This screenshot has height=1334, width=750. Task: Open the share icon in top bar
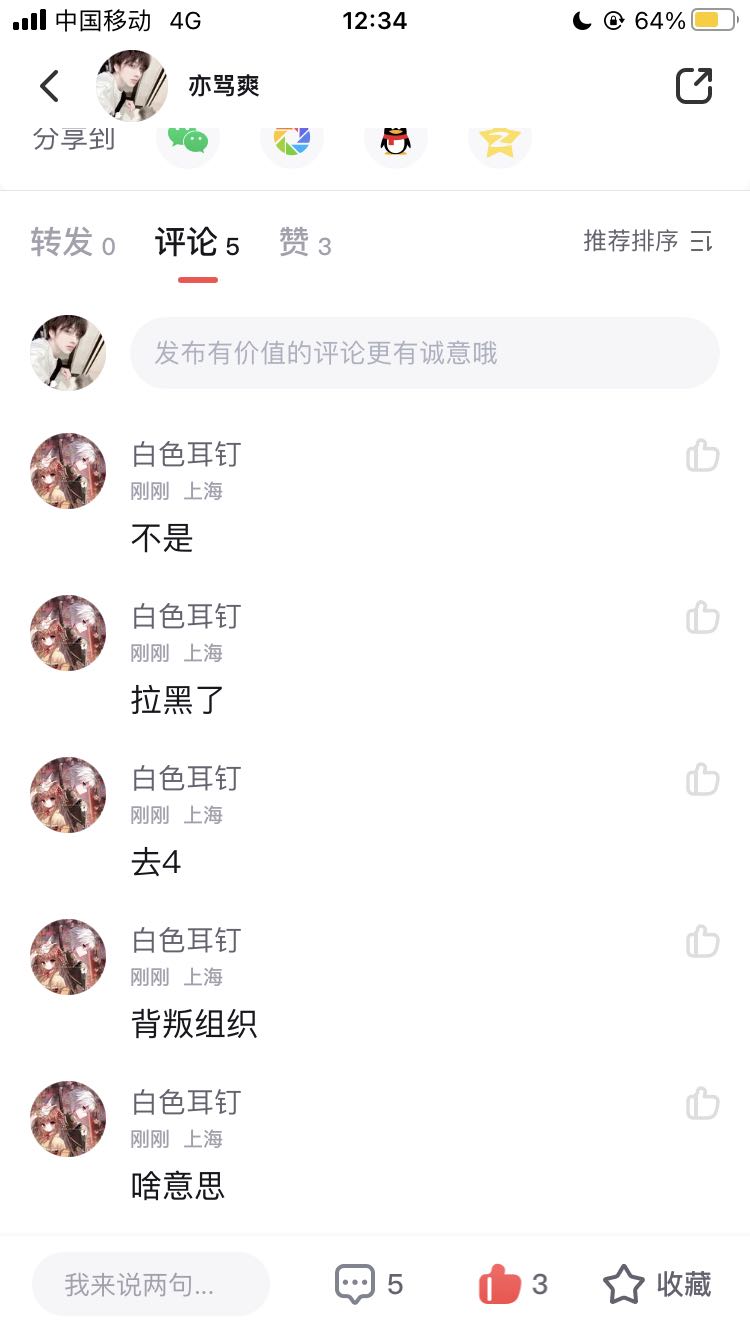[x=693, y=86]
